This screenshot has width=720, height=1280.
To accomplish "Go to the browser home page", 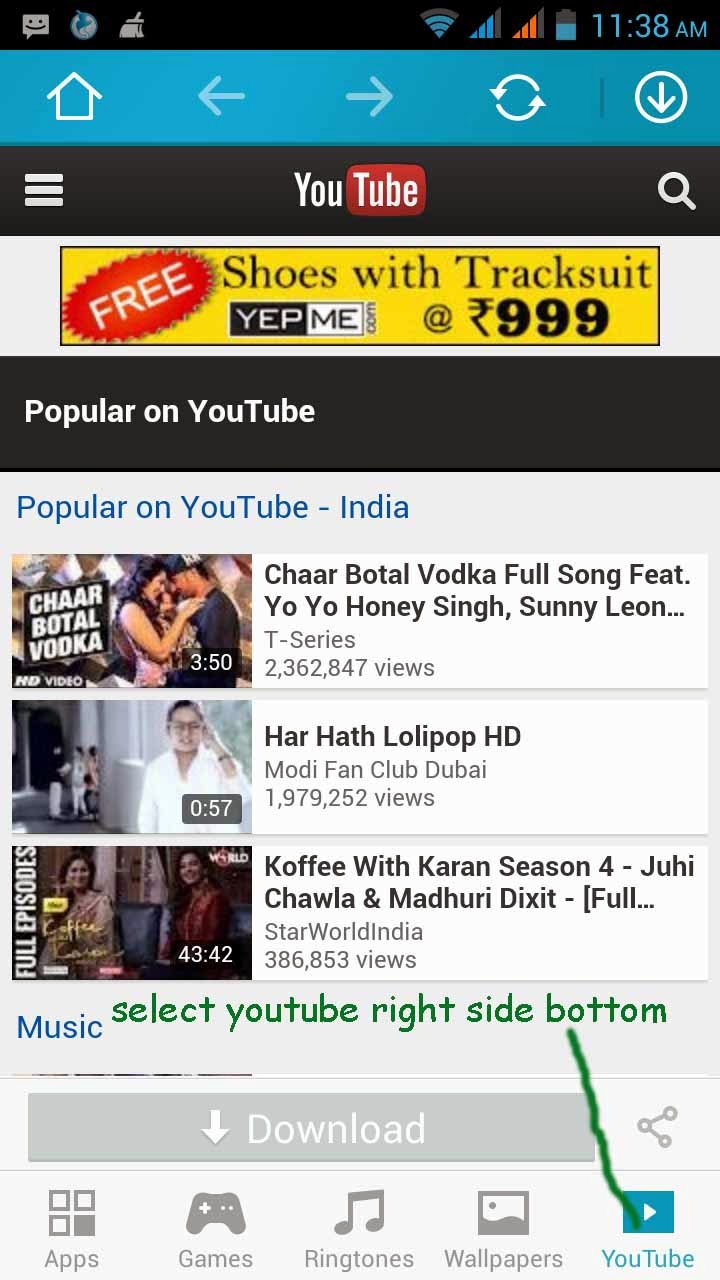I will tap(75, 97).
